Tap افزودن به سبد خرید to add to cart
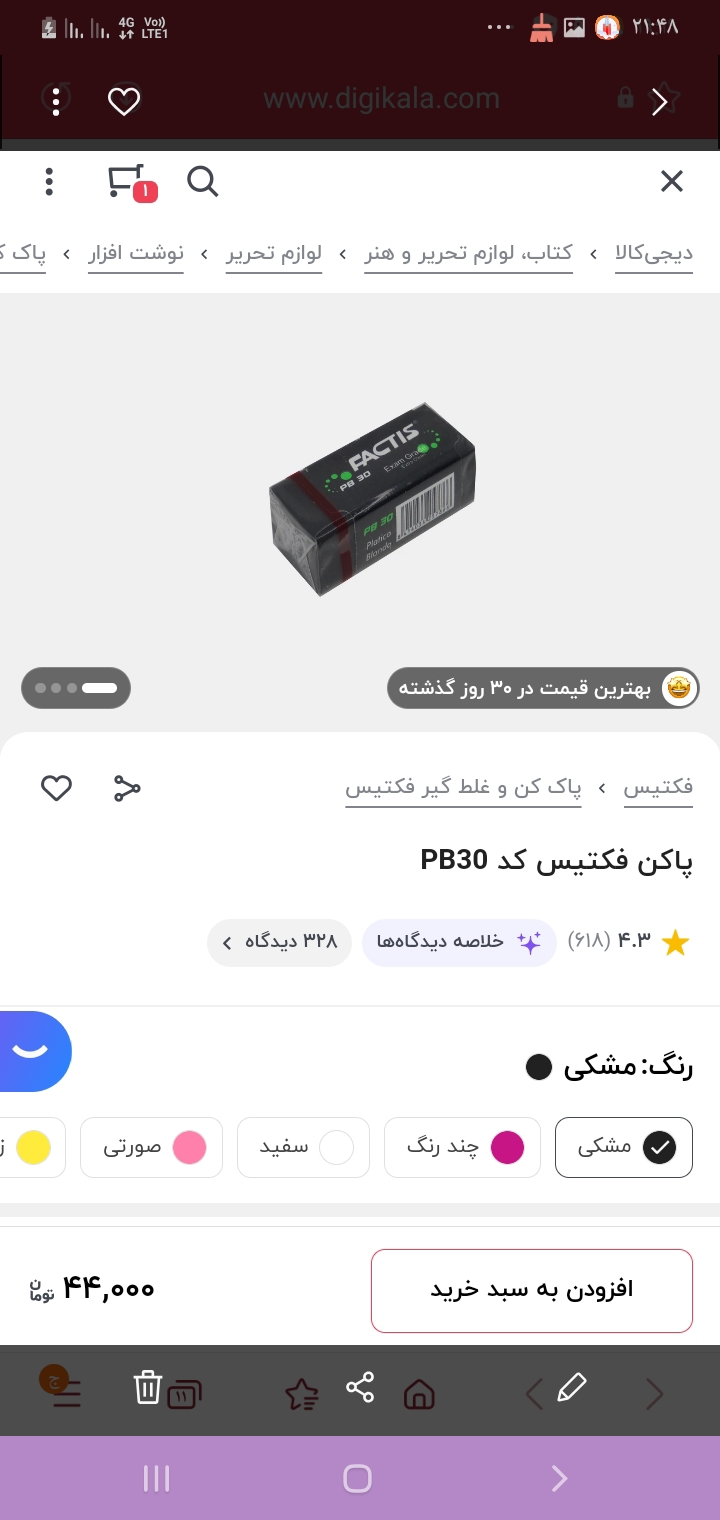720x1520 pixels. 531,1290
